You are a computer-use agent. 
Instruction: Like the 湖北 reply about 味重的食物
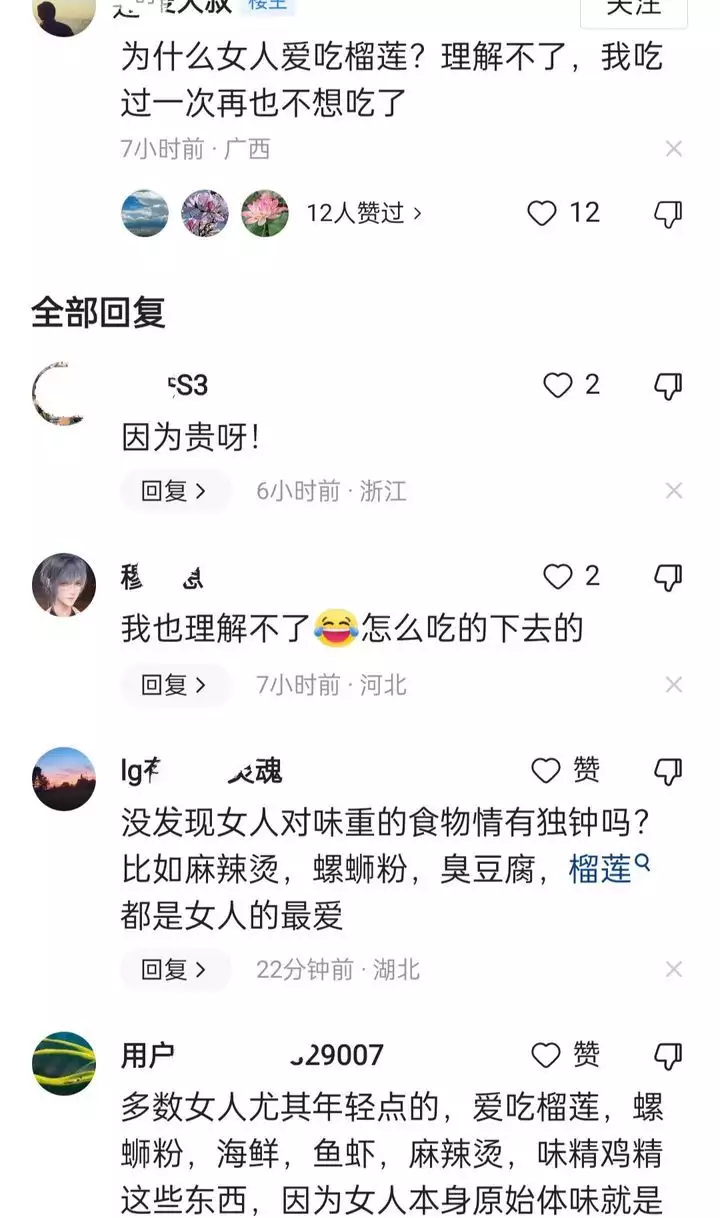pos(547,770)
